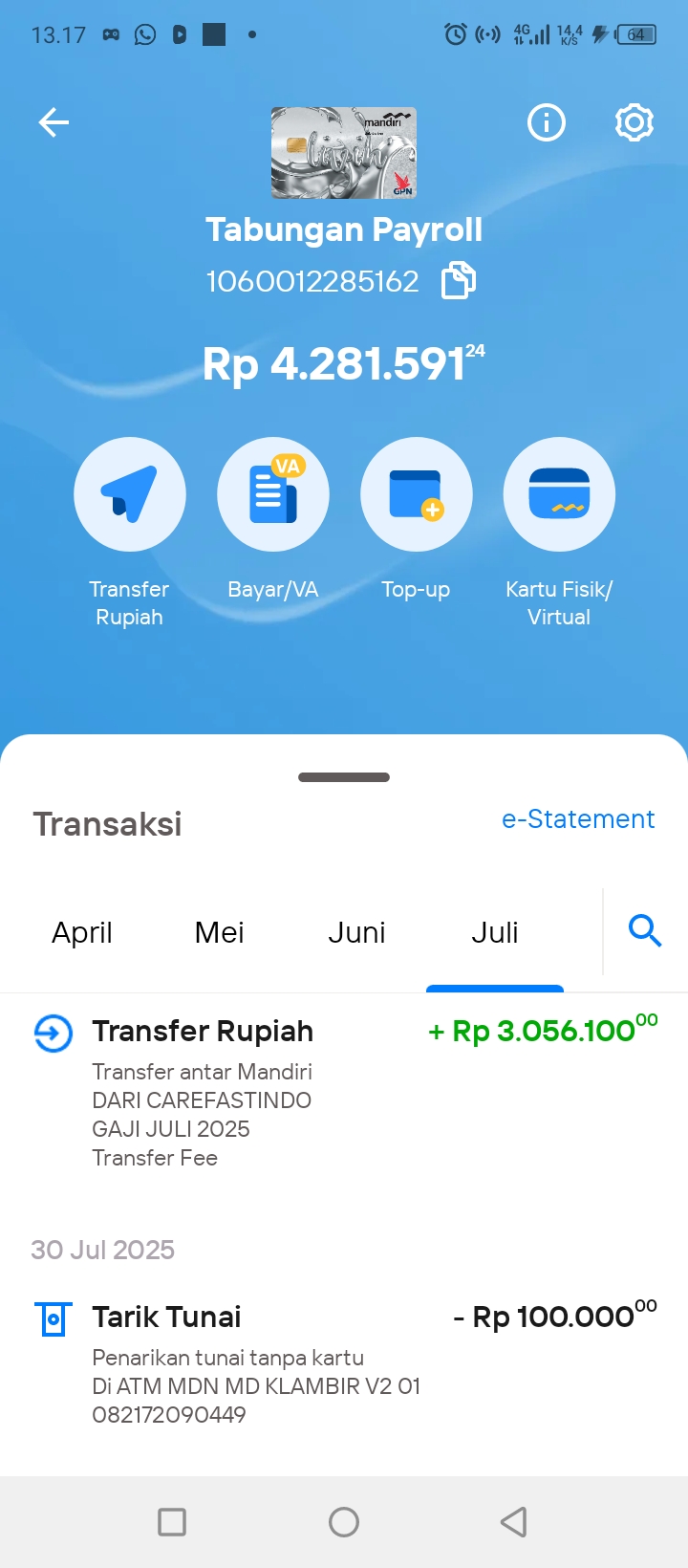Switch to the Juni tab

(357, 932)
